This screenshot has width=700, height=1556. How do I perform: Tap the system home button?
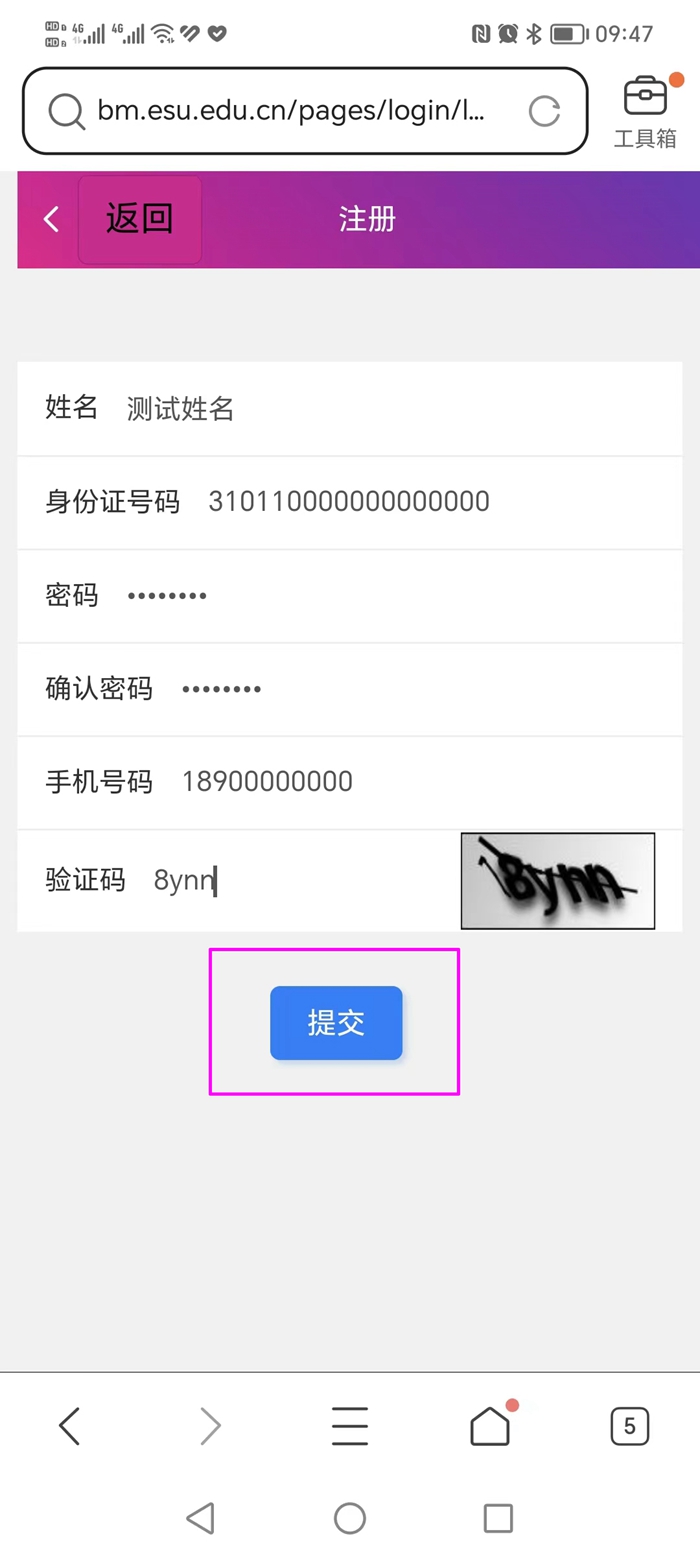point(350,1518)
